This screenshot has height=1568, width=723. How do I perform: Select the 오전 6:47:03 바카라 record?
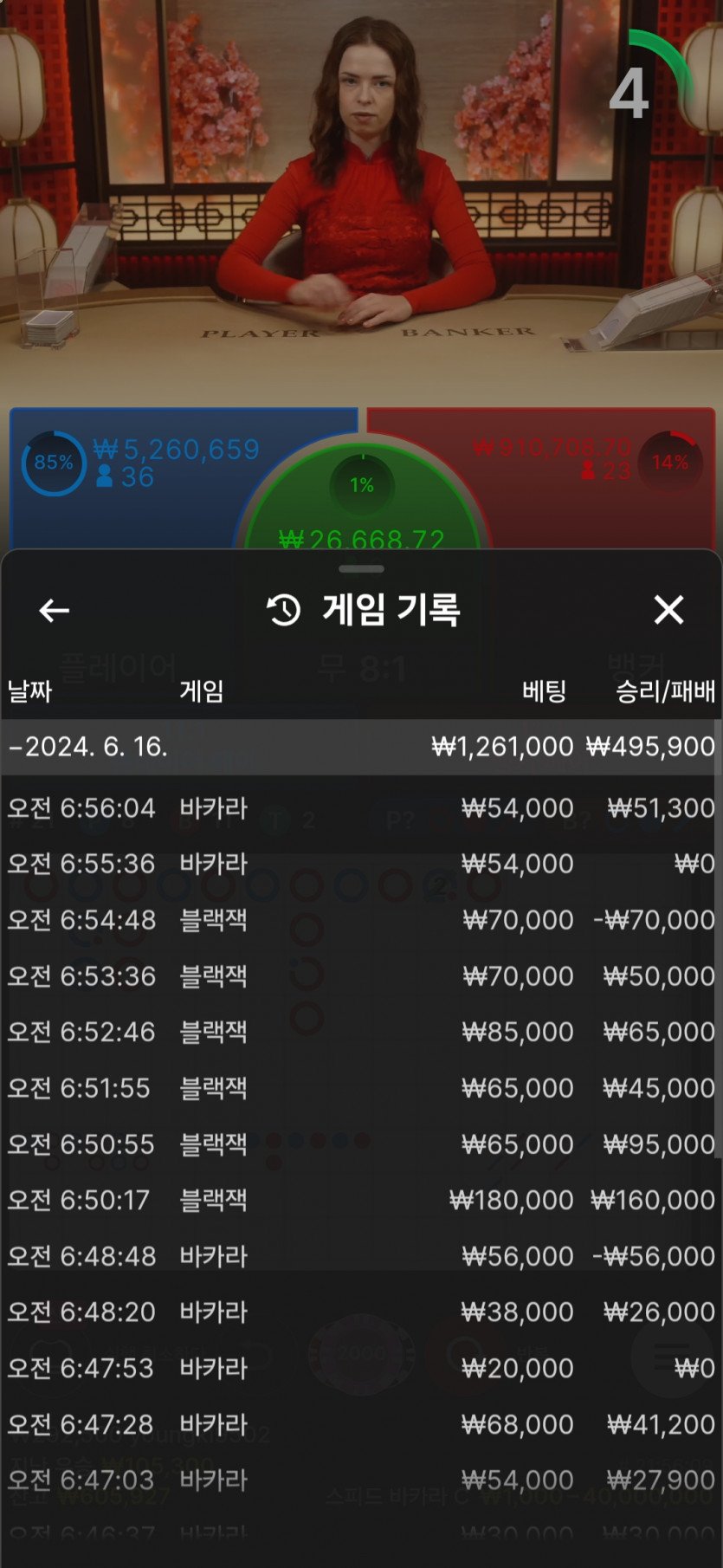(361, 1480)
